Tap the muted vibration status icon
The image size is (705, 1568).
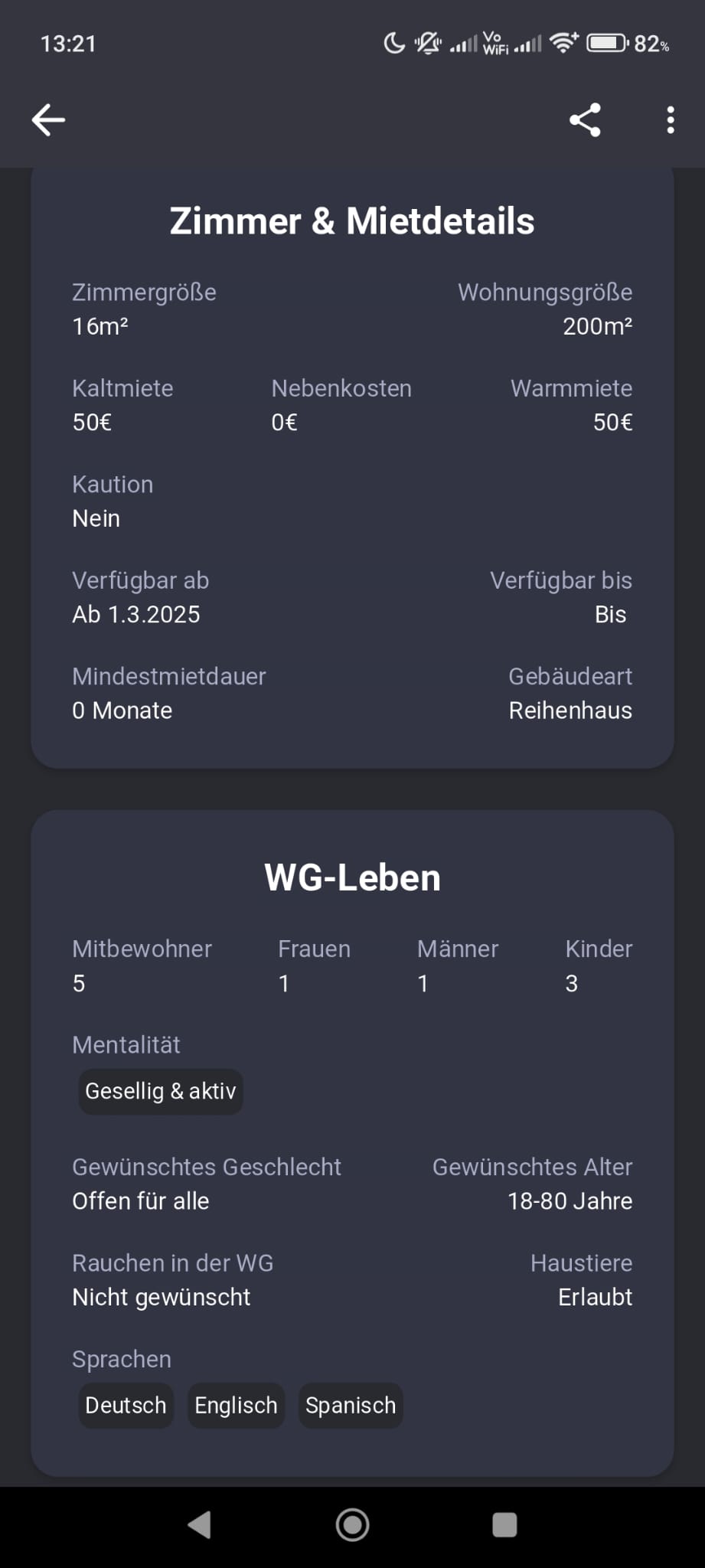coord(426,44)
